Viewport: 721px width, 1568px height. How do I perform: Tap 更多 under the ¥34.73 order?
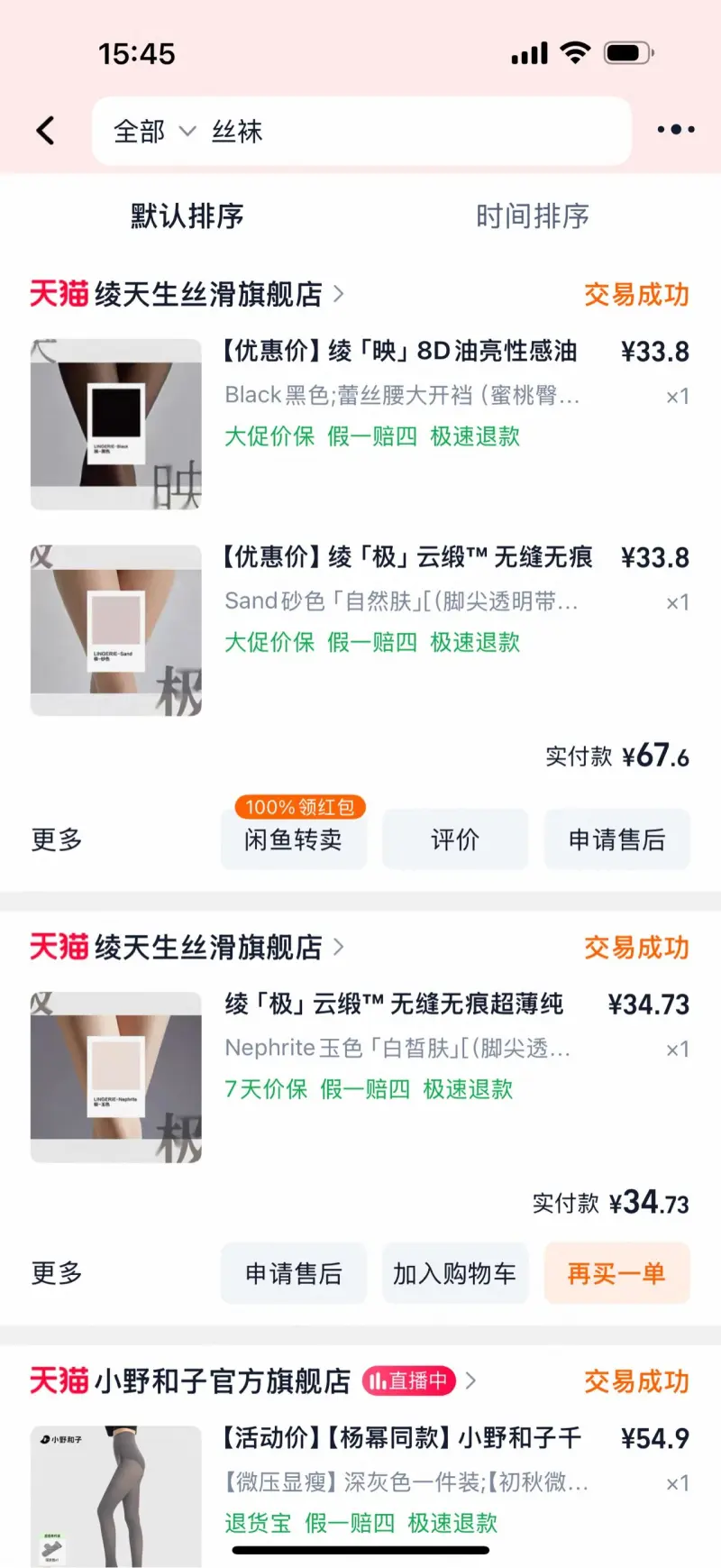click(57, 1273)
